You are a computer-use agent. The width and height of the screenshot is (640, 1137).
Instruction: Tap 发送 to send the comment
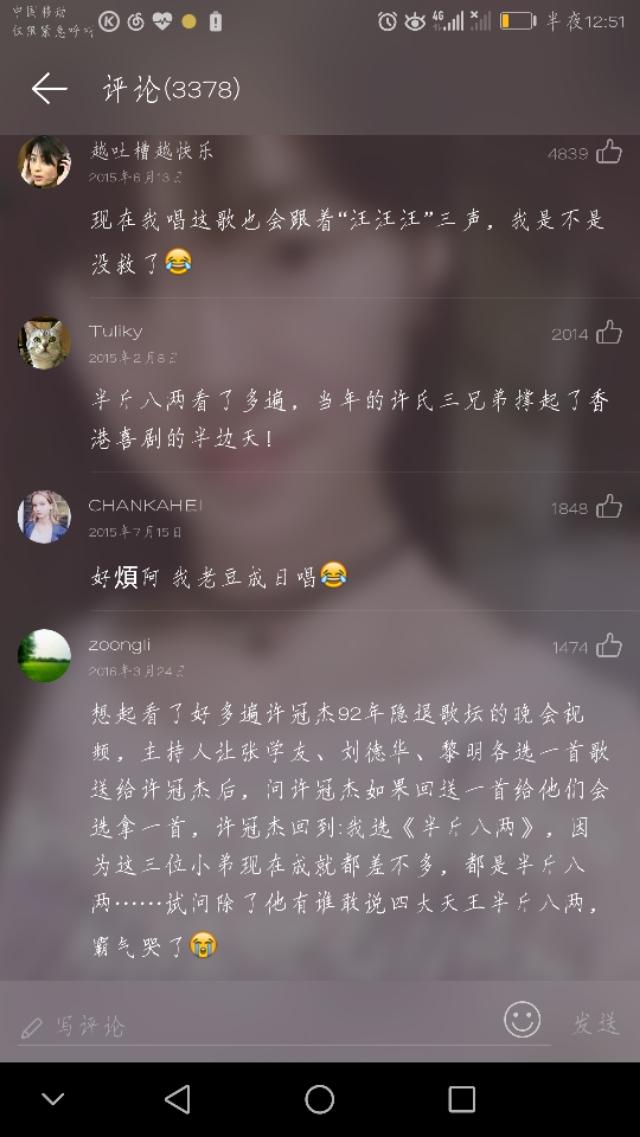click(596, 1023)
